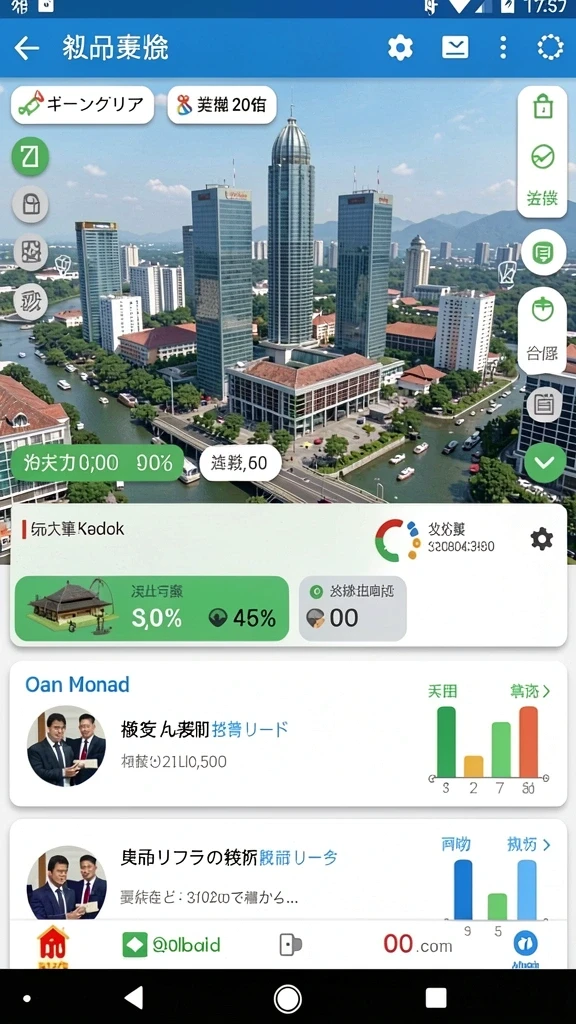The height and width of the screenshot is (1024, 576).
Task: Switch to the blue round bottom tab
Action: point(526,946)
